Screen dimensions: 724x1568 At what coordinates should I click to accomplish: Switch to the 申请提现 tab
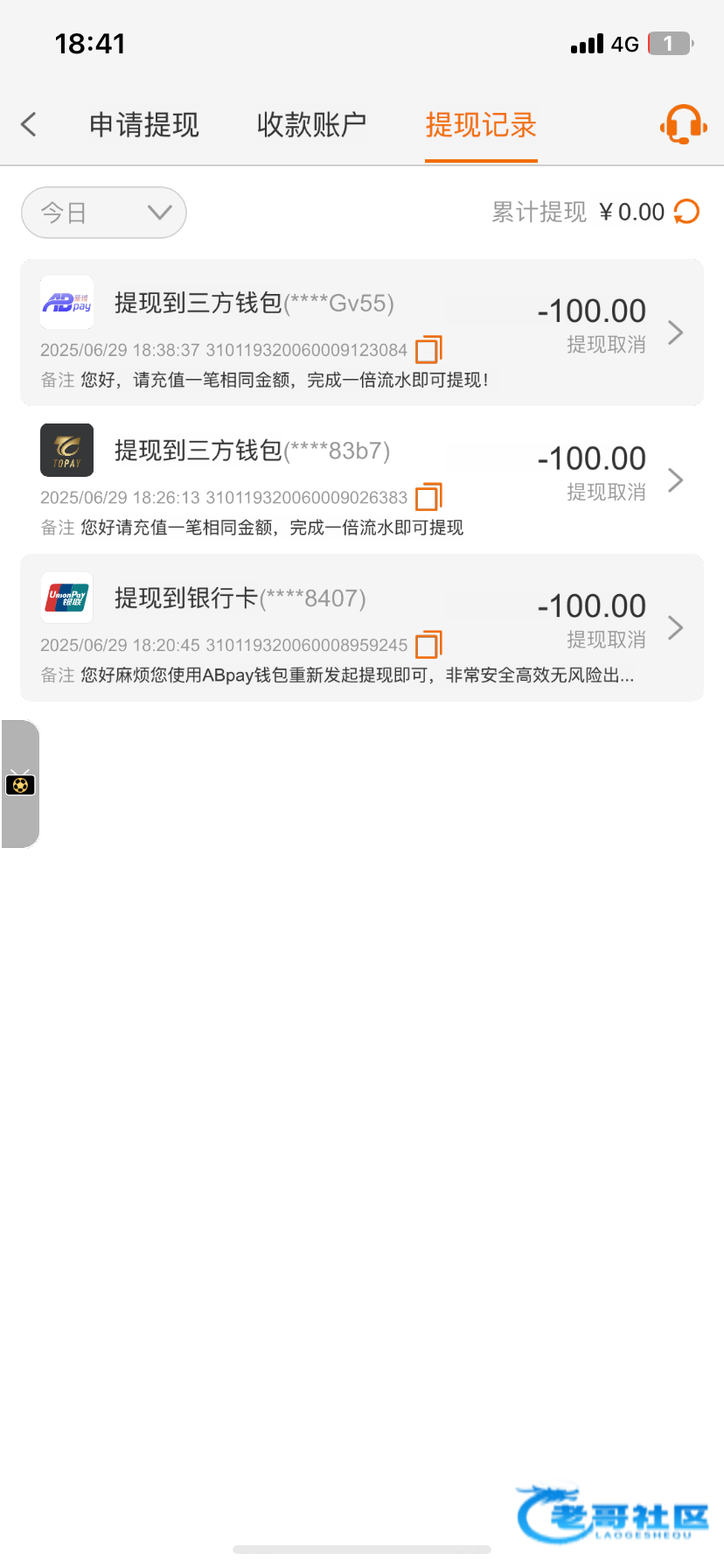pos(144,124)
